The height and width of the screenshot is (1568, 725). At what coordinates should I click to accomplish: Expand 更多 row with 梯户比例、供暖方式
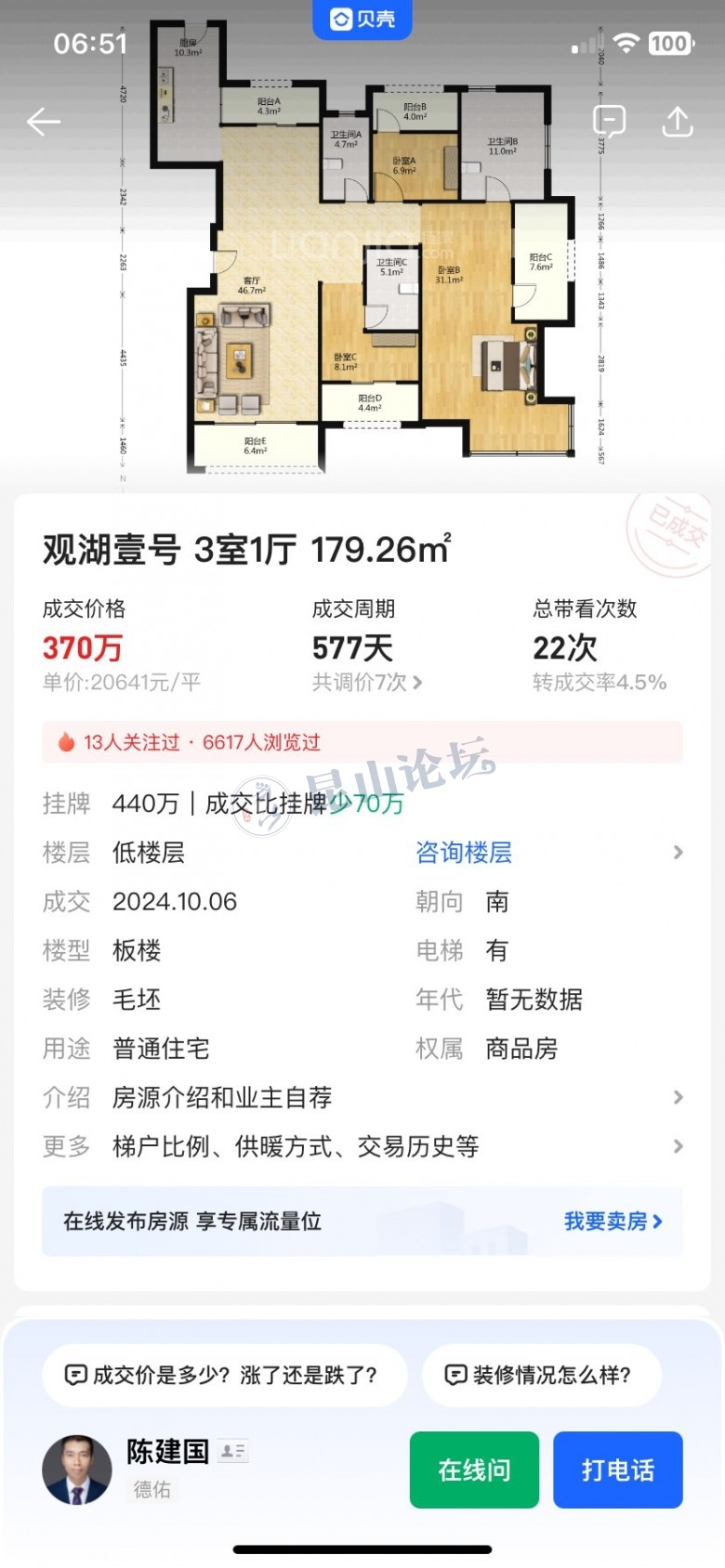(362, 1147)
